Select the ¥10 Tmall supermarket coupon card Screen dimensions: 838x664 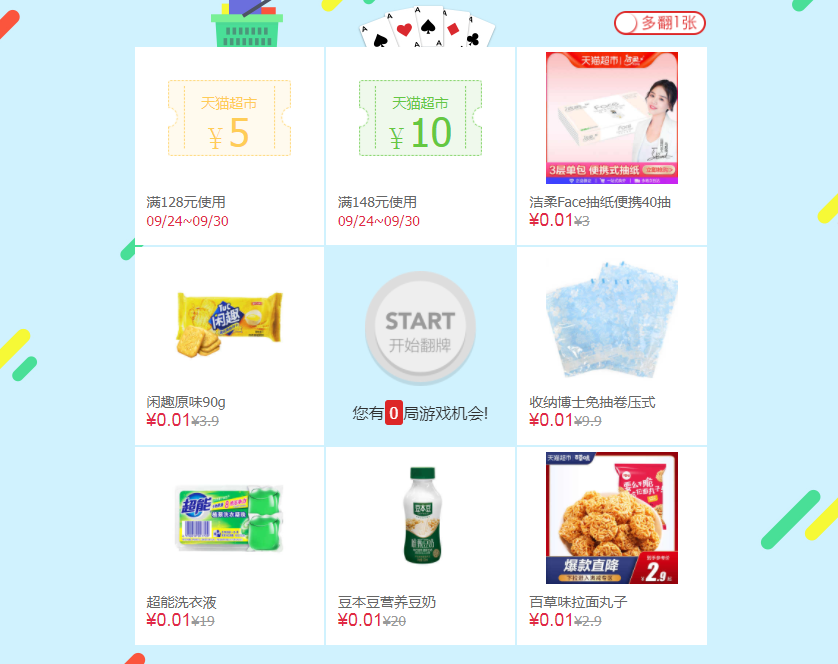coord(420,145)
